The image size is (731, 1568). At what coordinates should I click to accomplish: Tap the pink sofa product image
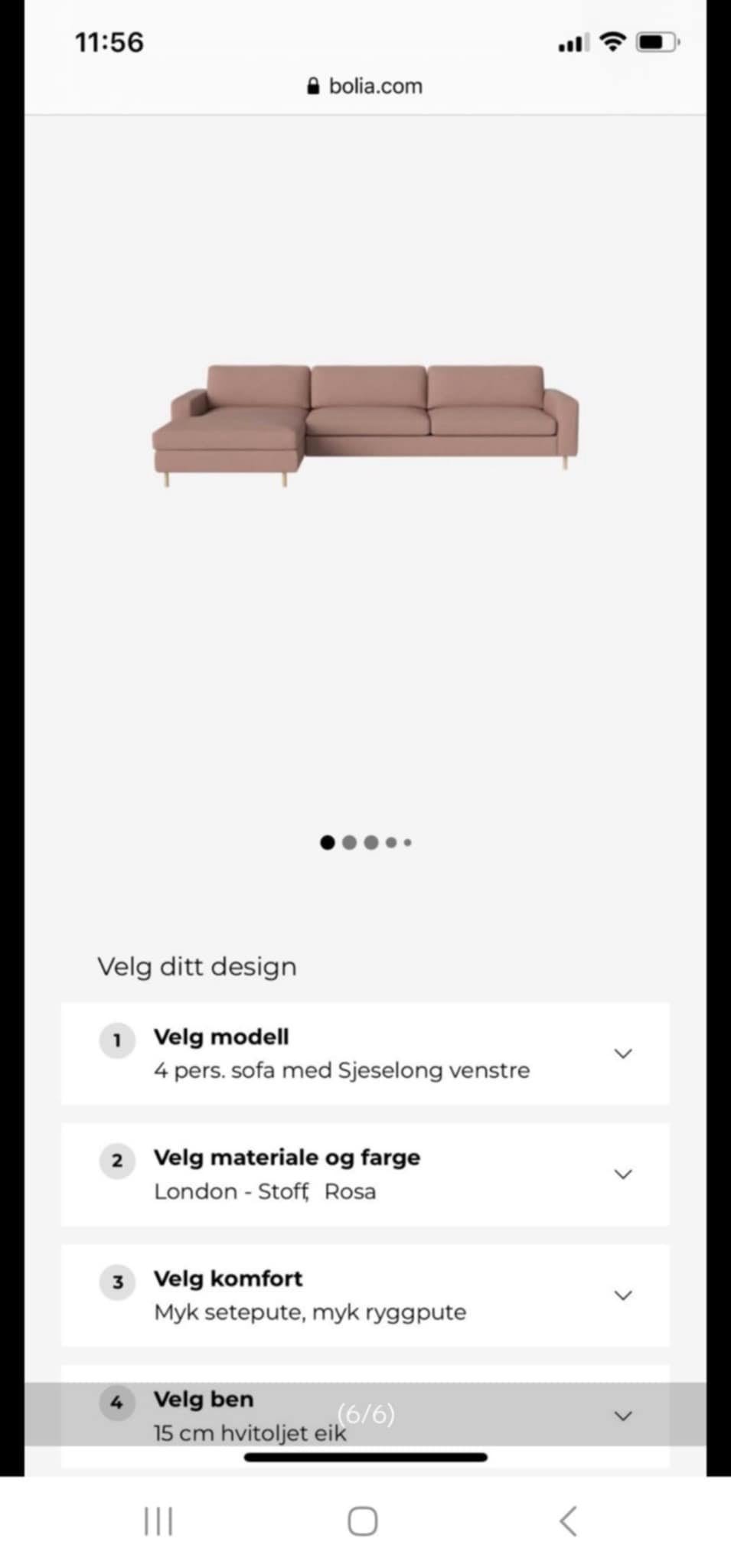pyautogui.click(x=365, y=421)
